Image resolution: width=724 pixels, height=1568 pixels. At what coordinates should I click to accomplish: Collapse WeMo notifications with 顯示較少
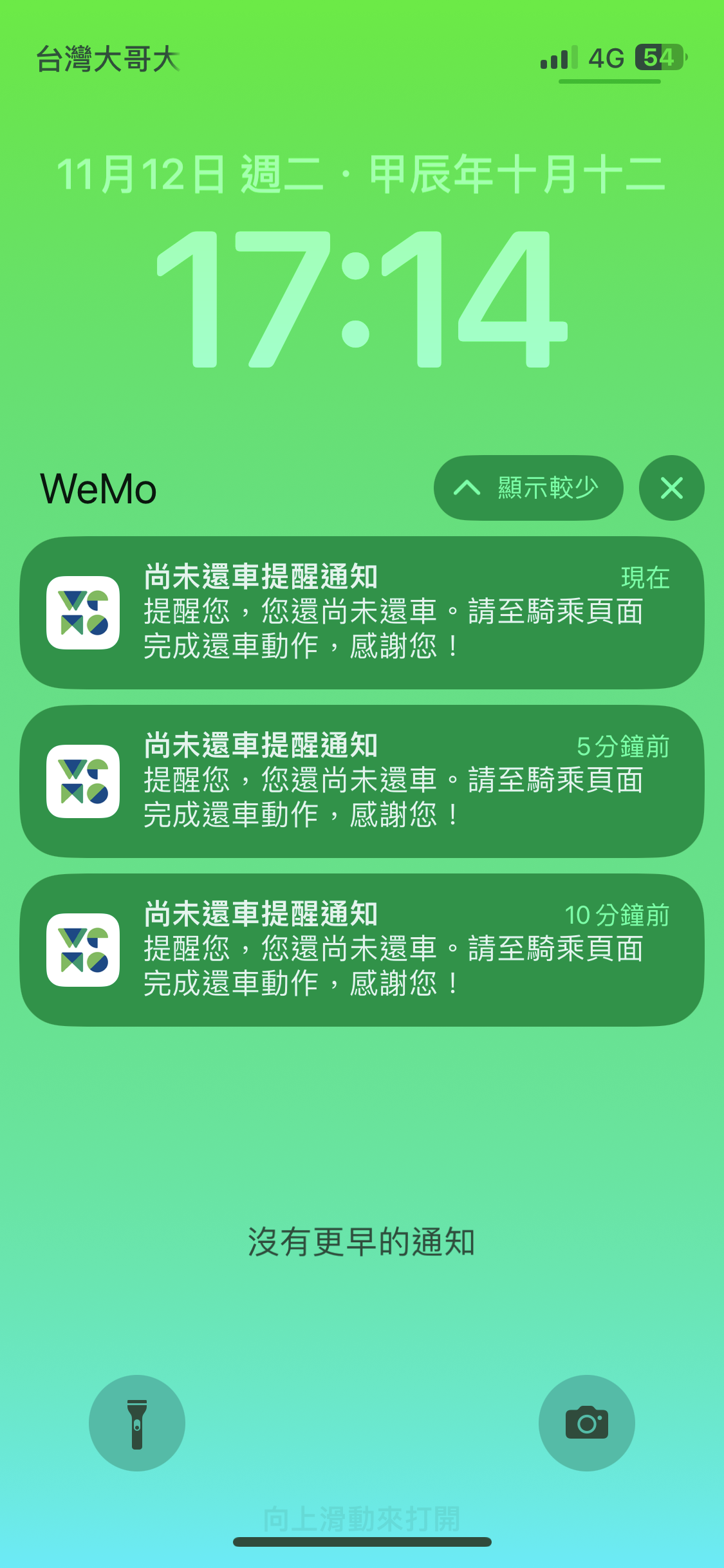528,488
